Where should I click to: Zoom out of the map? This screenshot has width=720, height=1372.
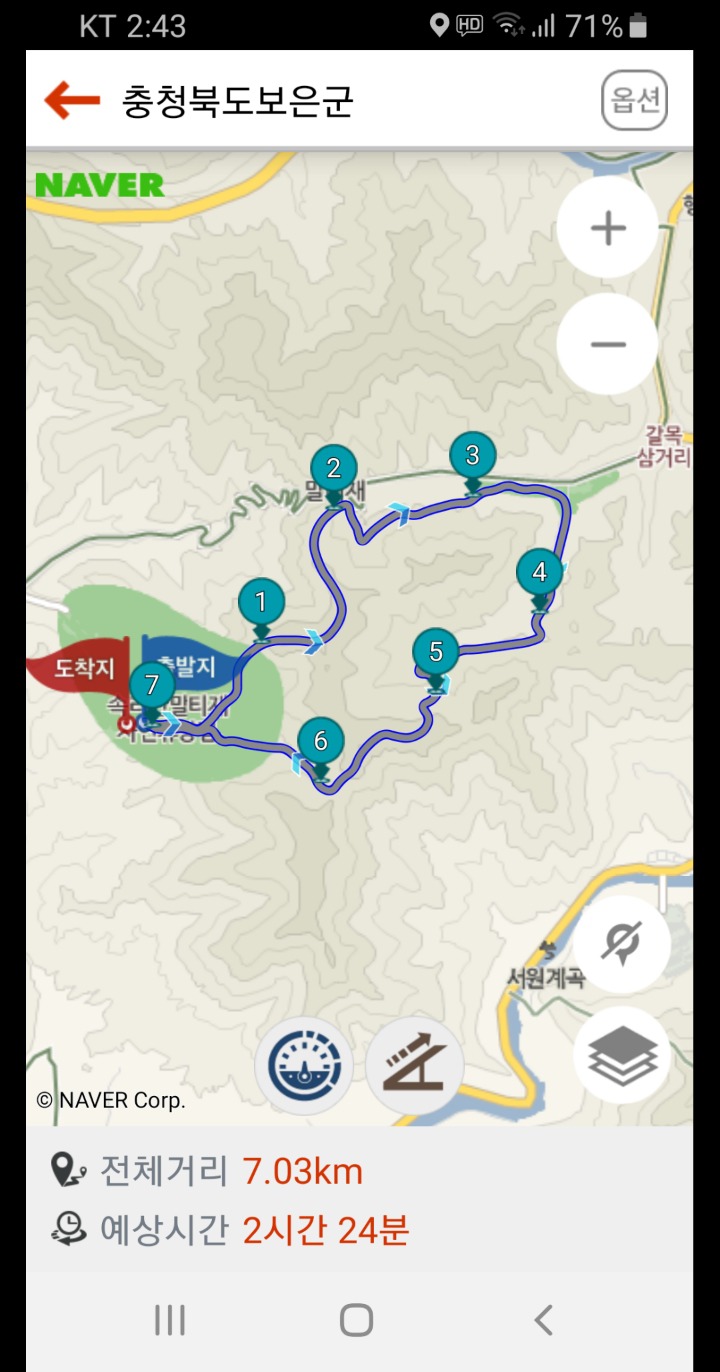(x=607, y=344)
